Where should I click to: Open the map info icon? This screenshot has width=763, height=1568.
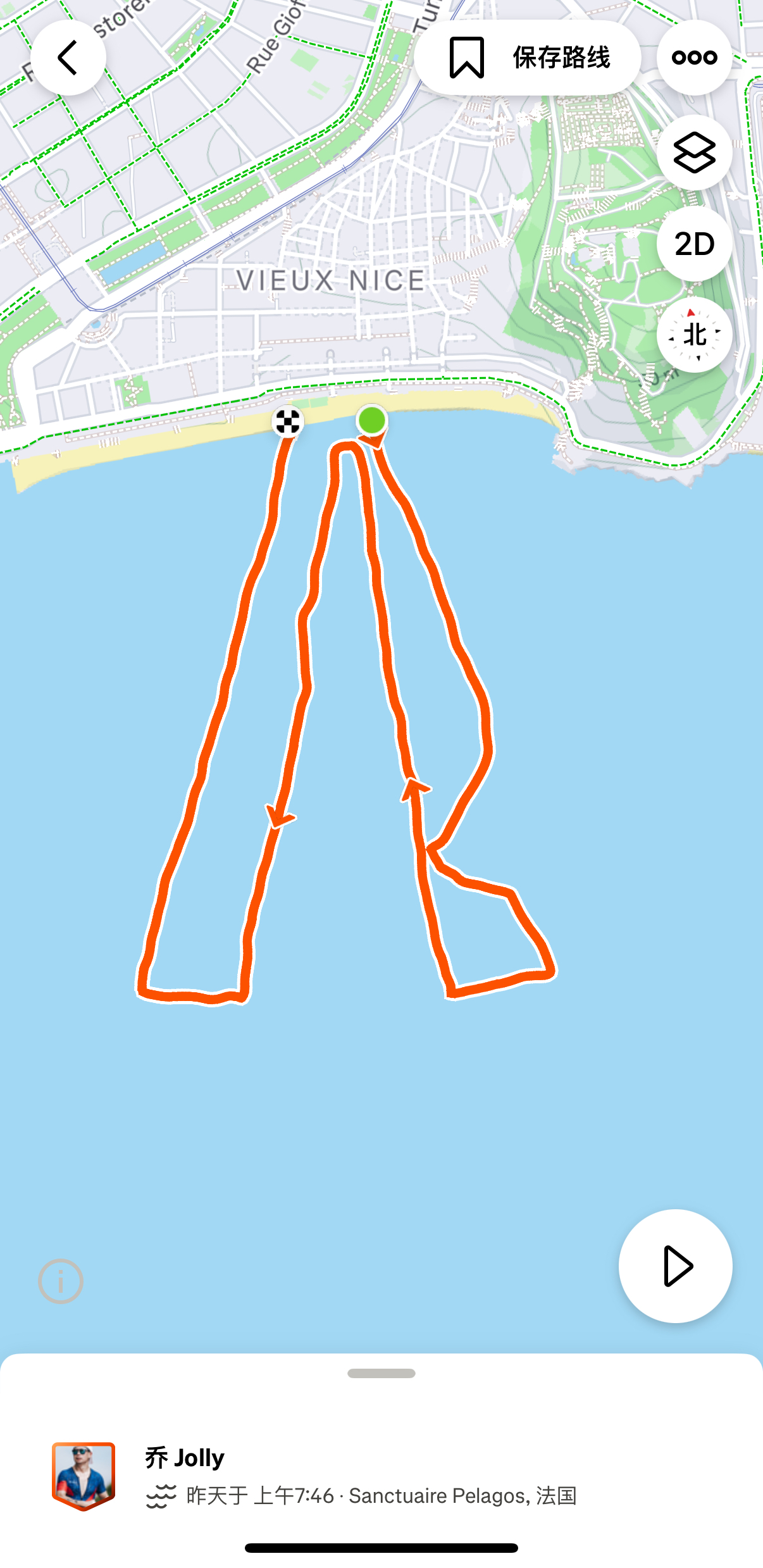[61, 1281]
